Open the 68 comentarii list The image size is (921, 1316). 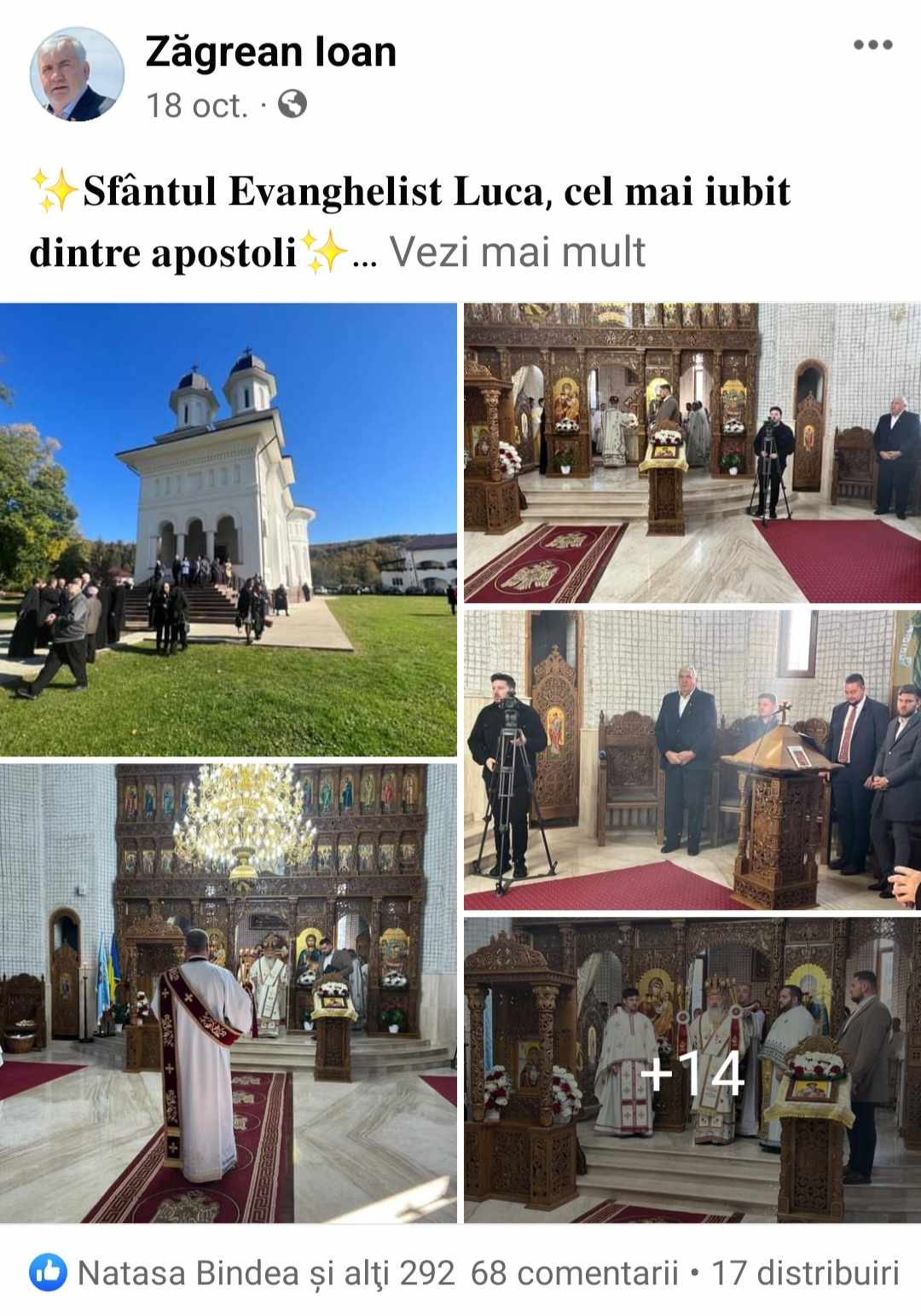tap(574, 1273)
